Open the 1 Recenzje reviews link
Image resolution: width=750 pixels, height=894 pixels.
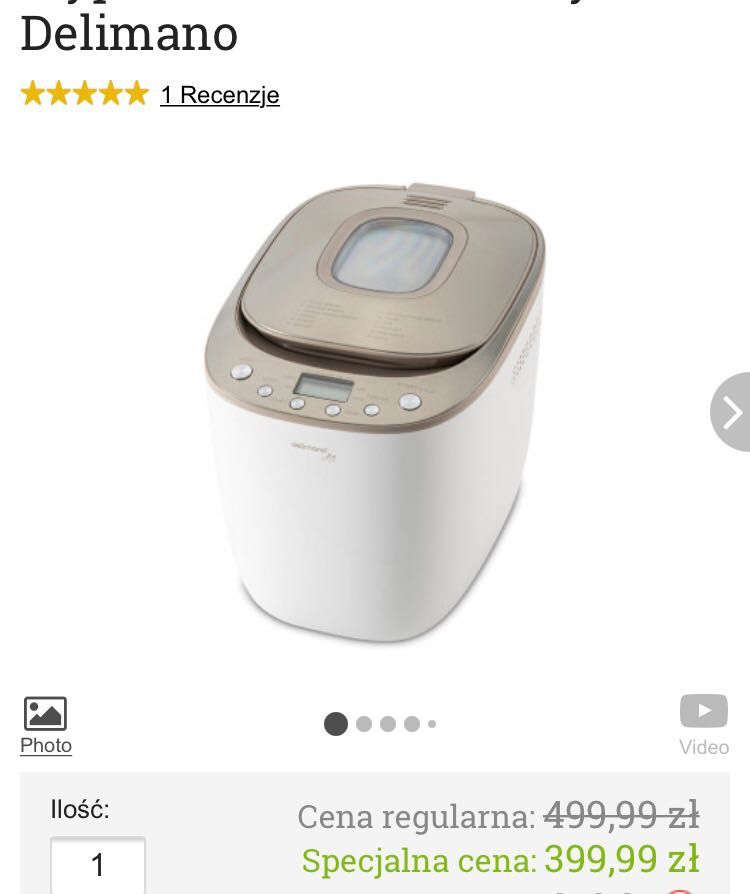[x=219, y=95]
